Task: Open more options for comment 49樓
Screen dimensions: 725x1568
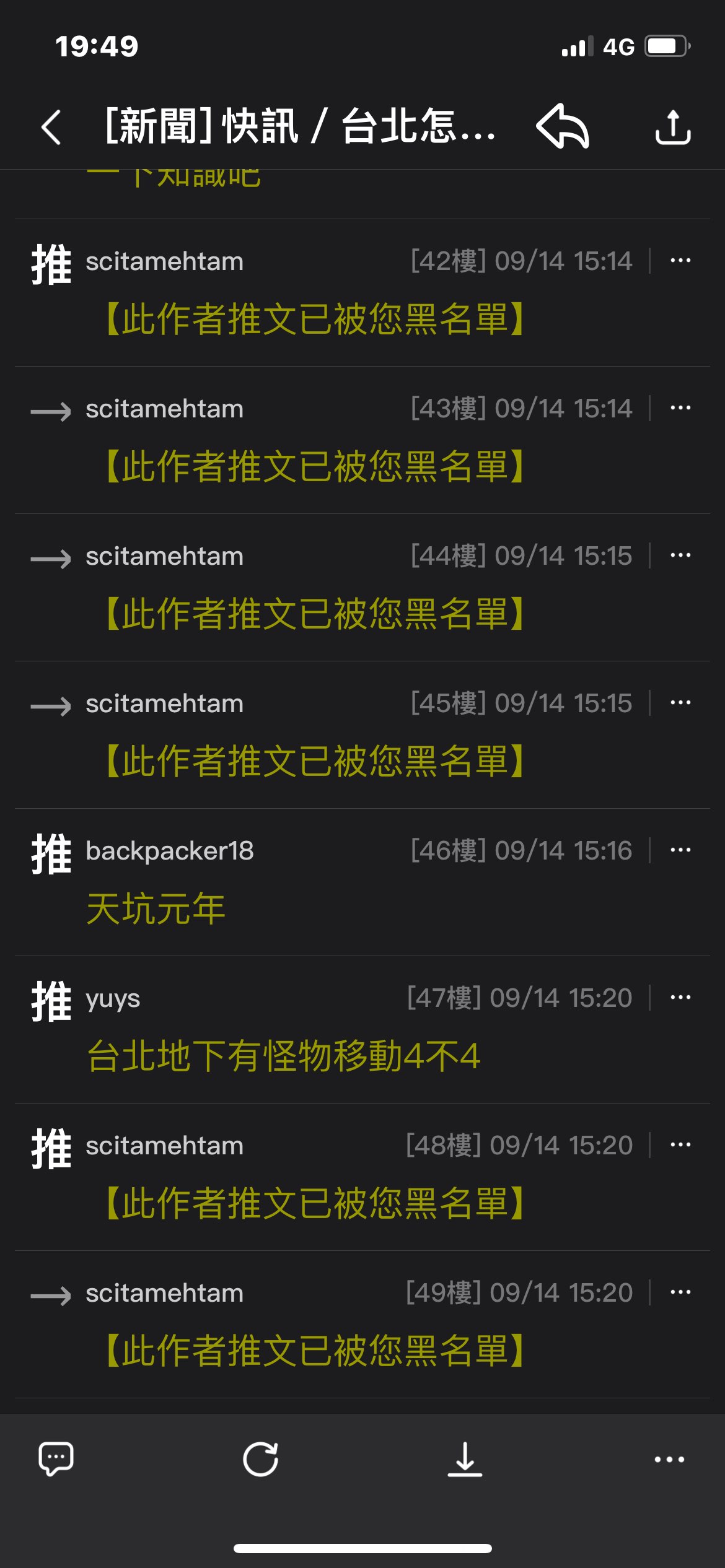Action: tap(680, 1292)
